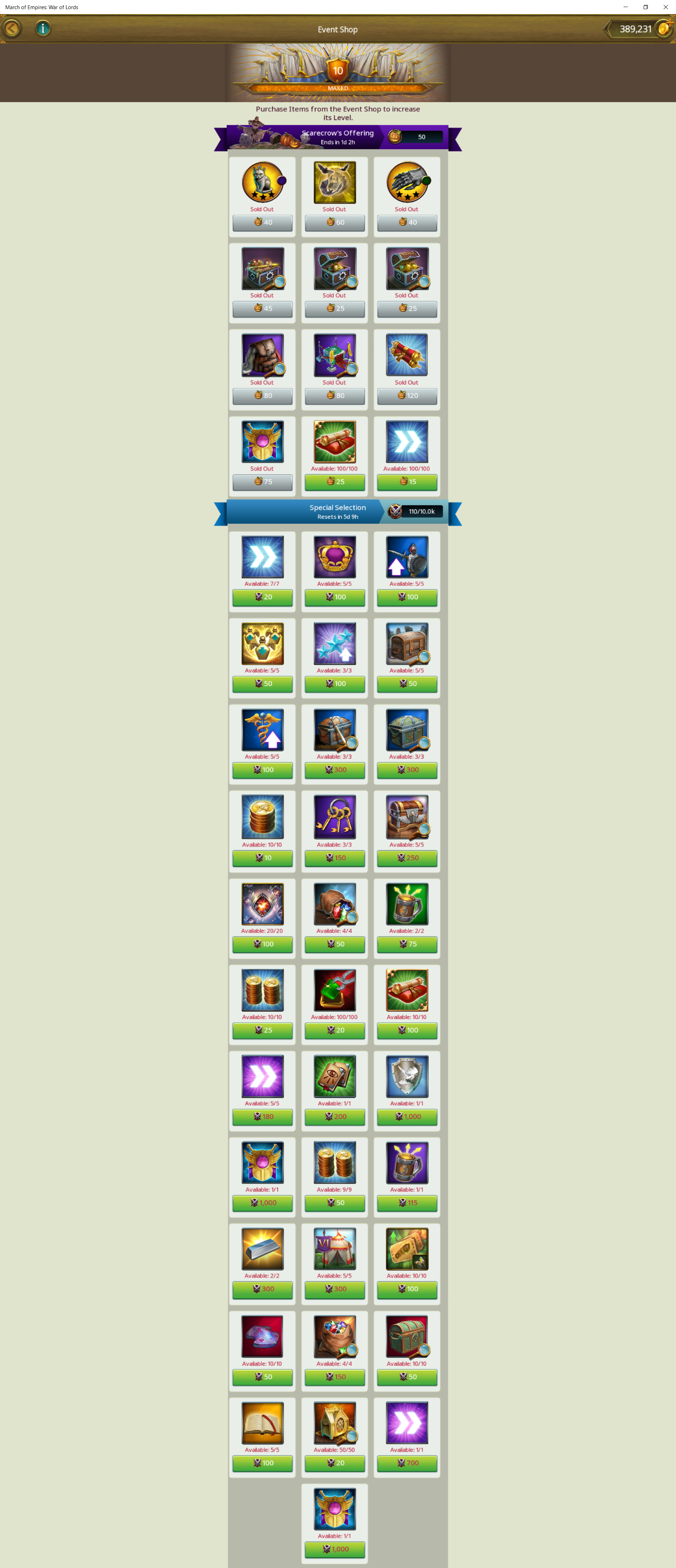This screenshot has height=1568, width=676.
Task: Buy the three golden keys for 150
Action: (334, 858)
